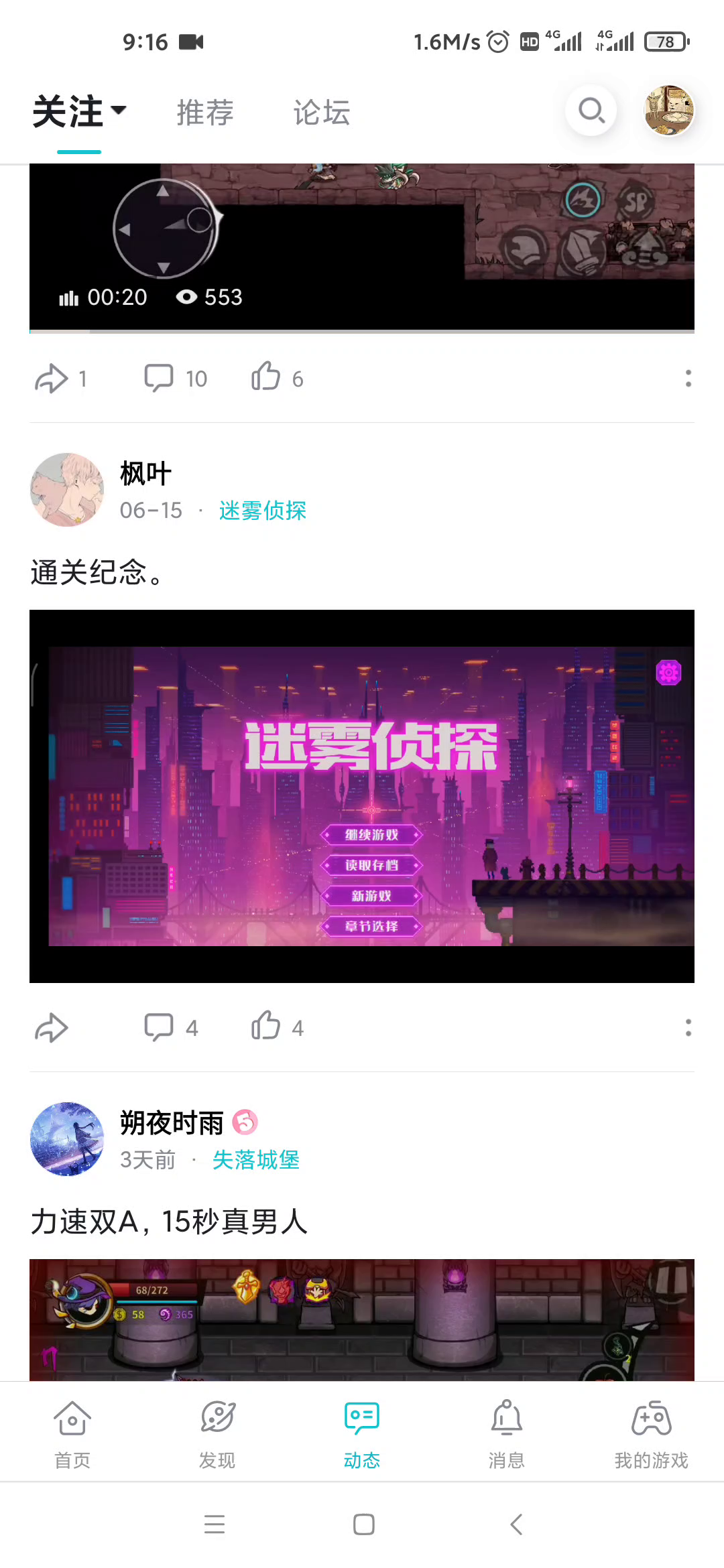This screenshot has width=724, height=1568.
Task: Like 枫叶's 通关纪念 post
Action: click(277, 1027)
